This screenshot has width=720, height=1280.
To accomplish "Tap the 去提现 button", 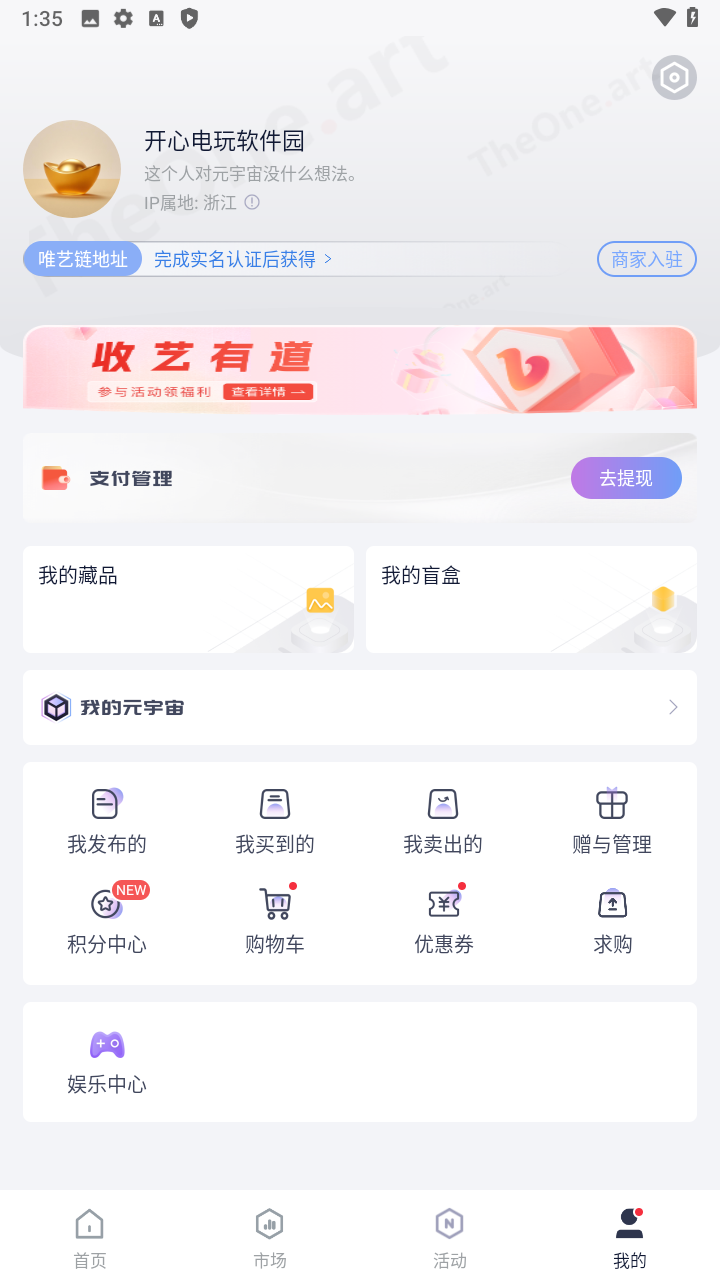I will pos(626,478).
